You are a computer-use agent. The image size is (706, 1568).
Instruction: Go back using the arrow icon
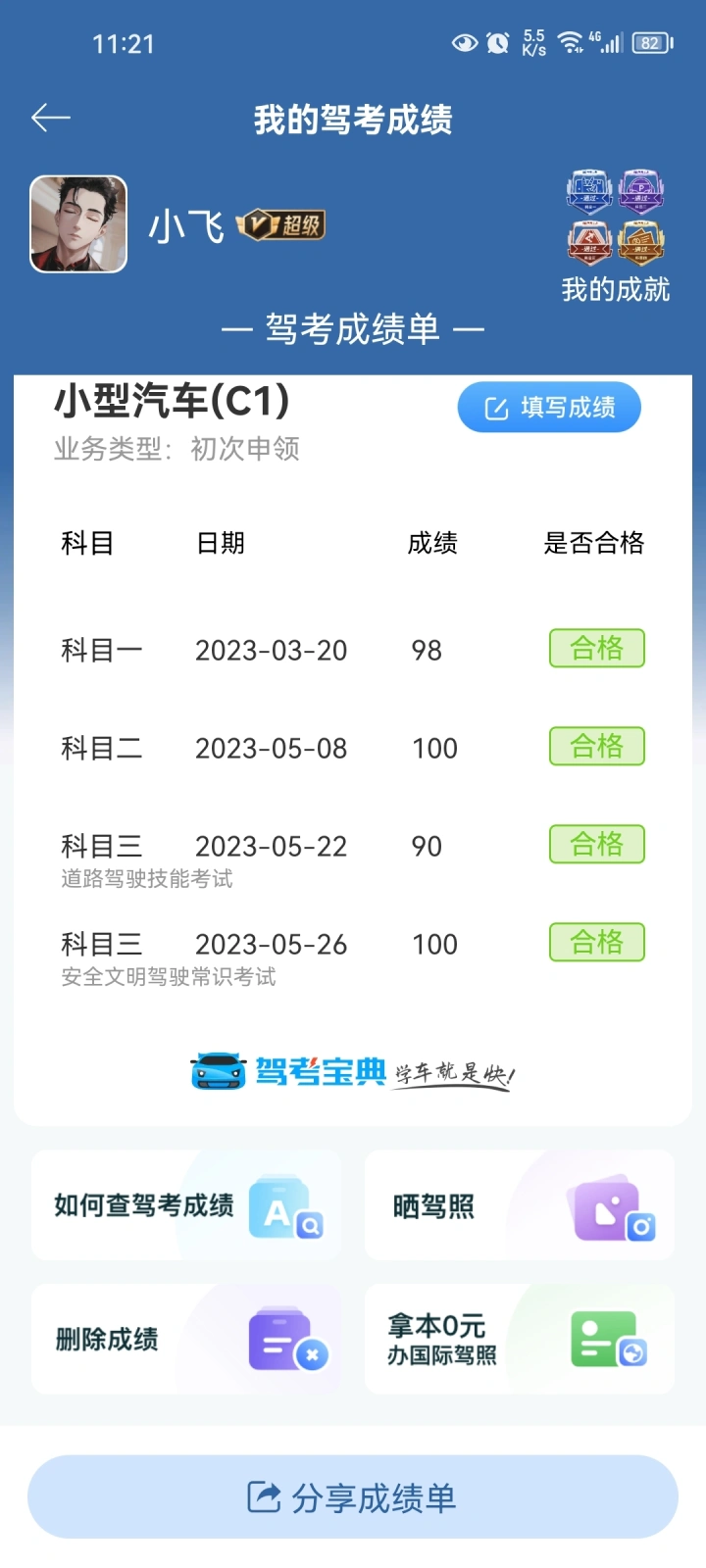[51, 119]
